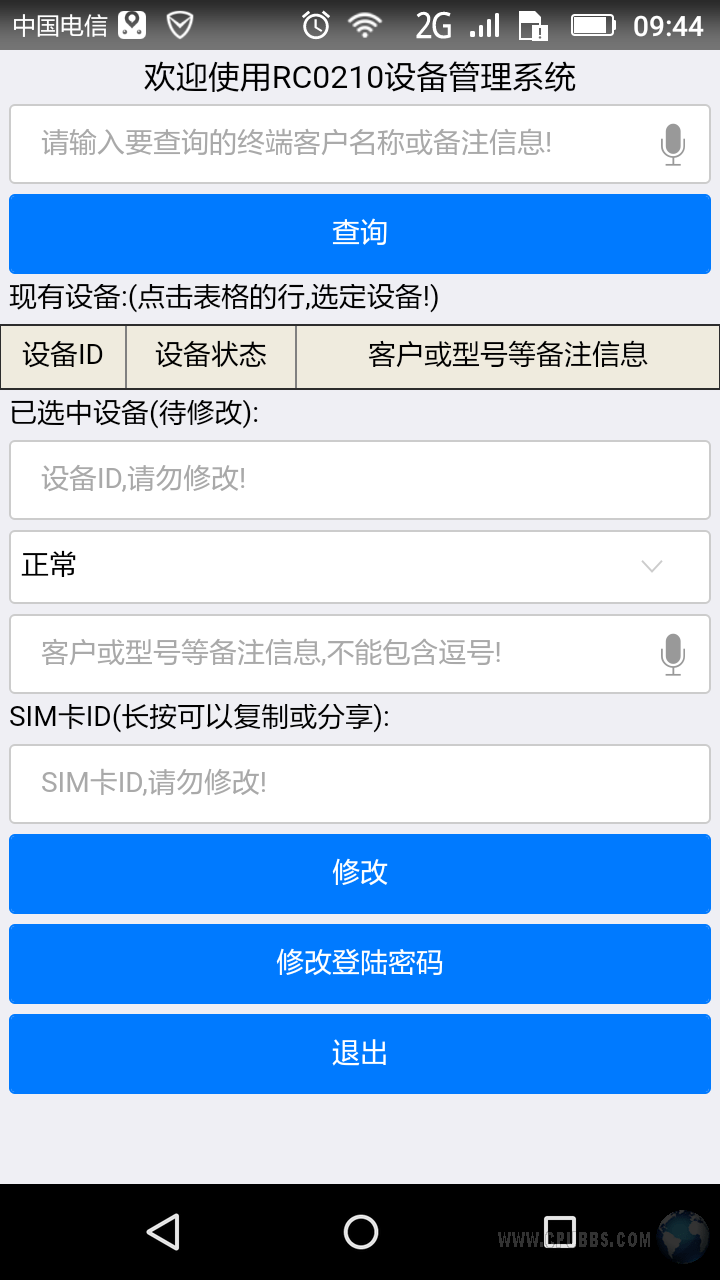Tap the customer or model remarks field
This screenshot has height=1280, width=720.
click(x=330, y=654)
